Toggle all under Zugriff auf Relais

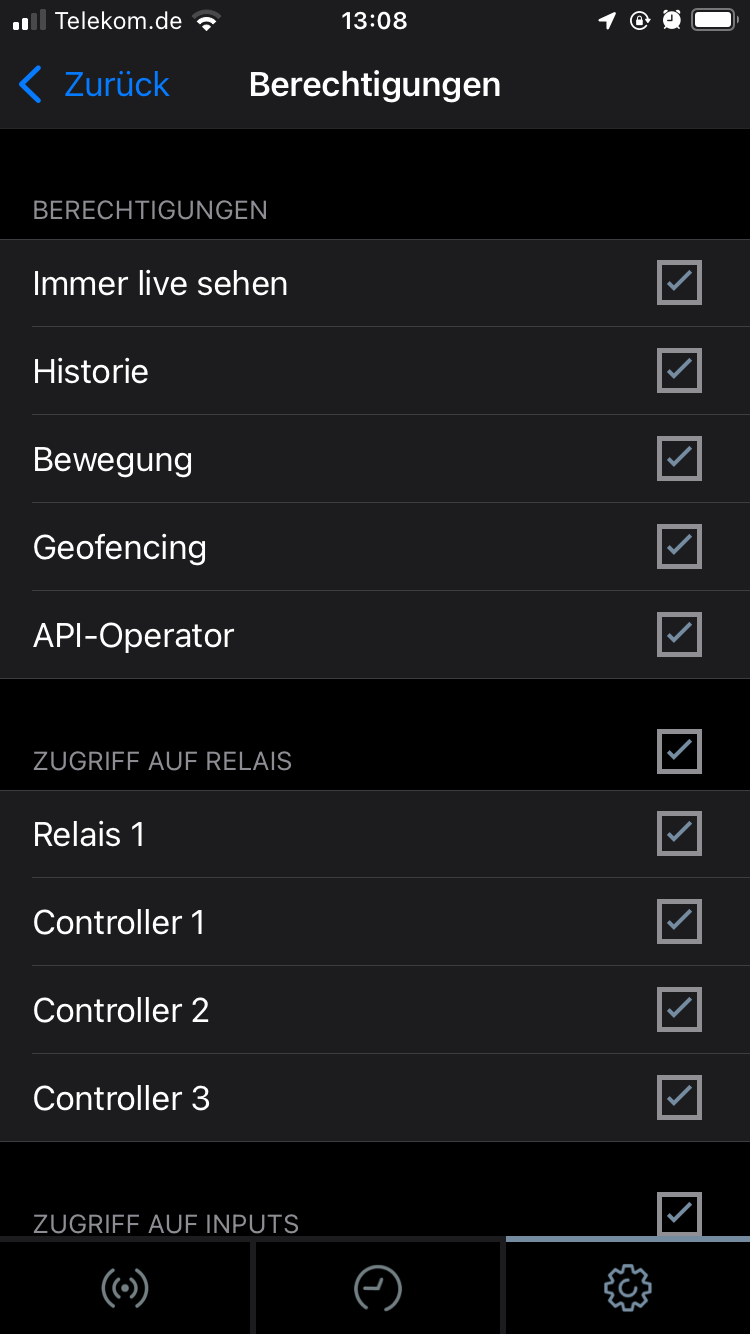pyautogui.click(x=679, y=752)
